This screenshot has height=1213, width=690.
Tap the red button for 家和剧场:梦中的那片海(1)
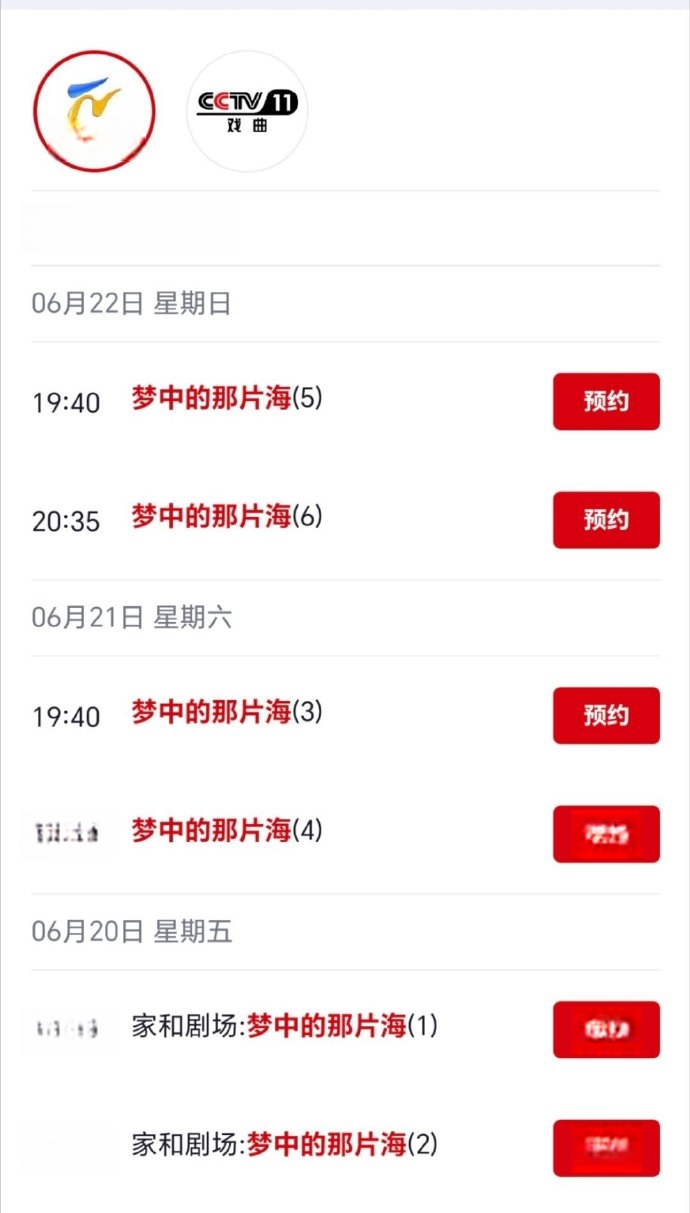606,1029
